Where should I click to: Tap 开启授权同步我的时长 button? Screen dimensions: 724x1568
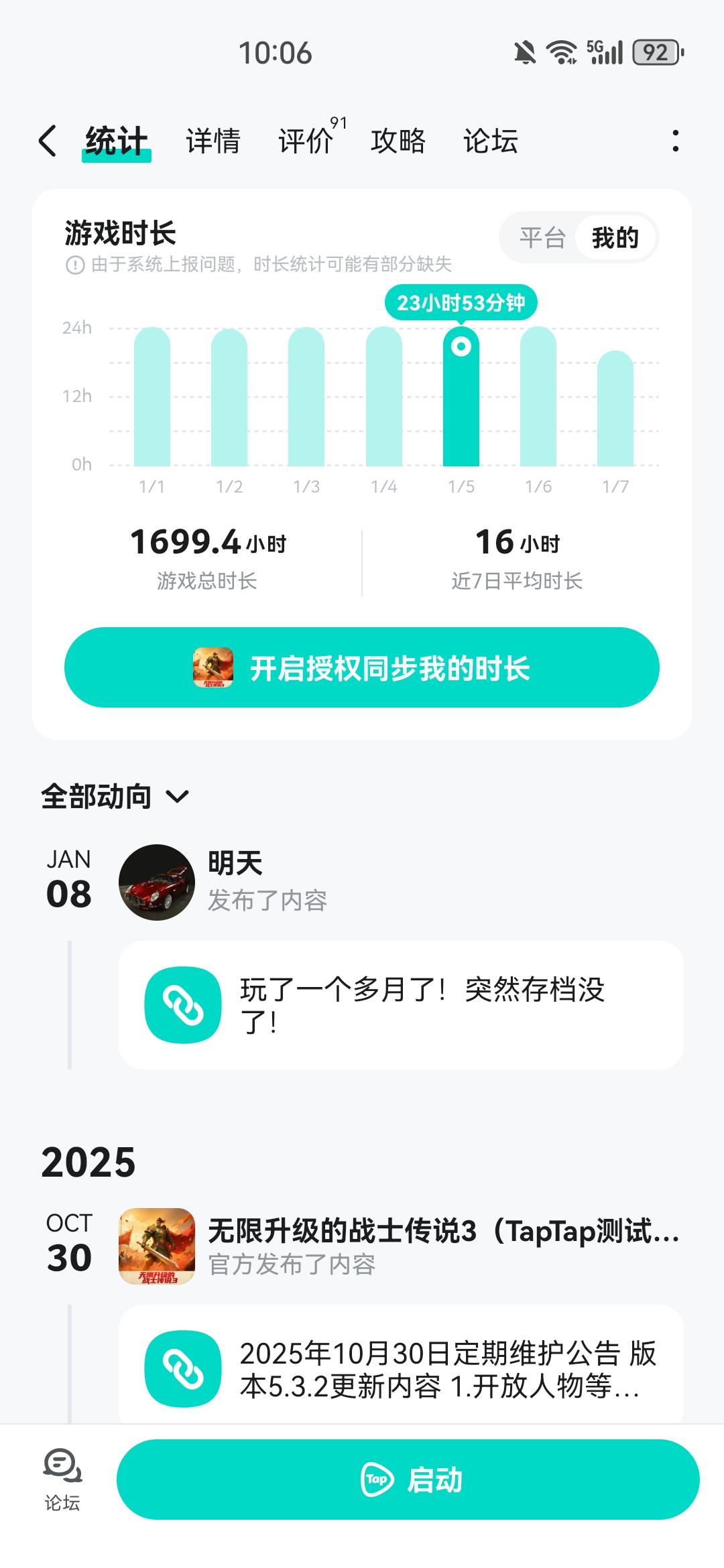[362, 667]
